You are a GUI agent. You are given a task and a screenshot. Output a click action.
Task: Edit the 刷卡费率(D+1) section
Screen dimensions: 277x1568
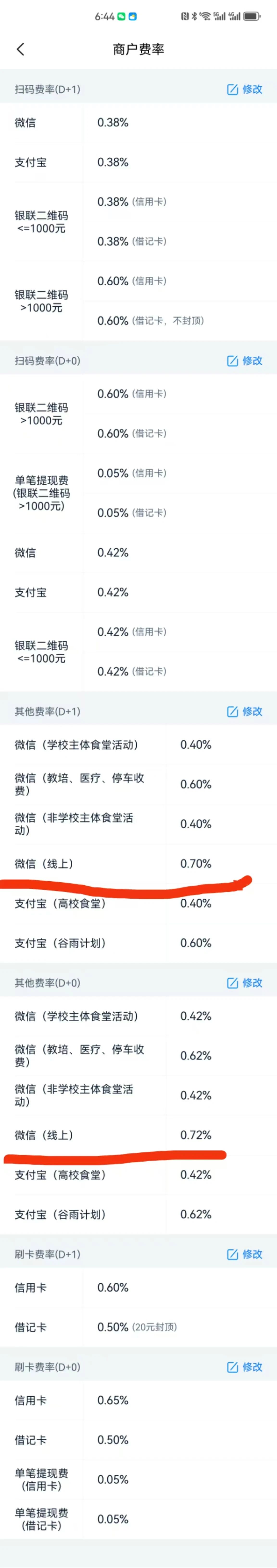click(245, 1255)
